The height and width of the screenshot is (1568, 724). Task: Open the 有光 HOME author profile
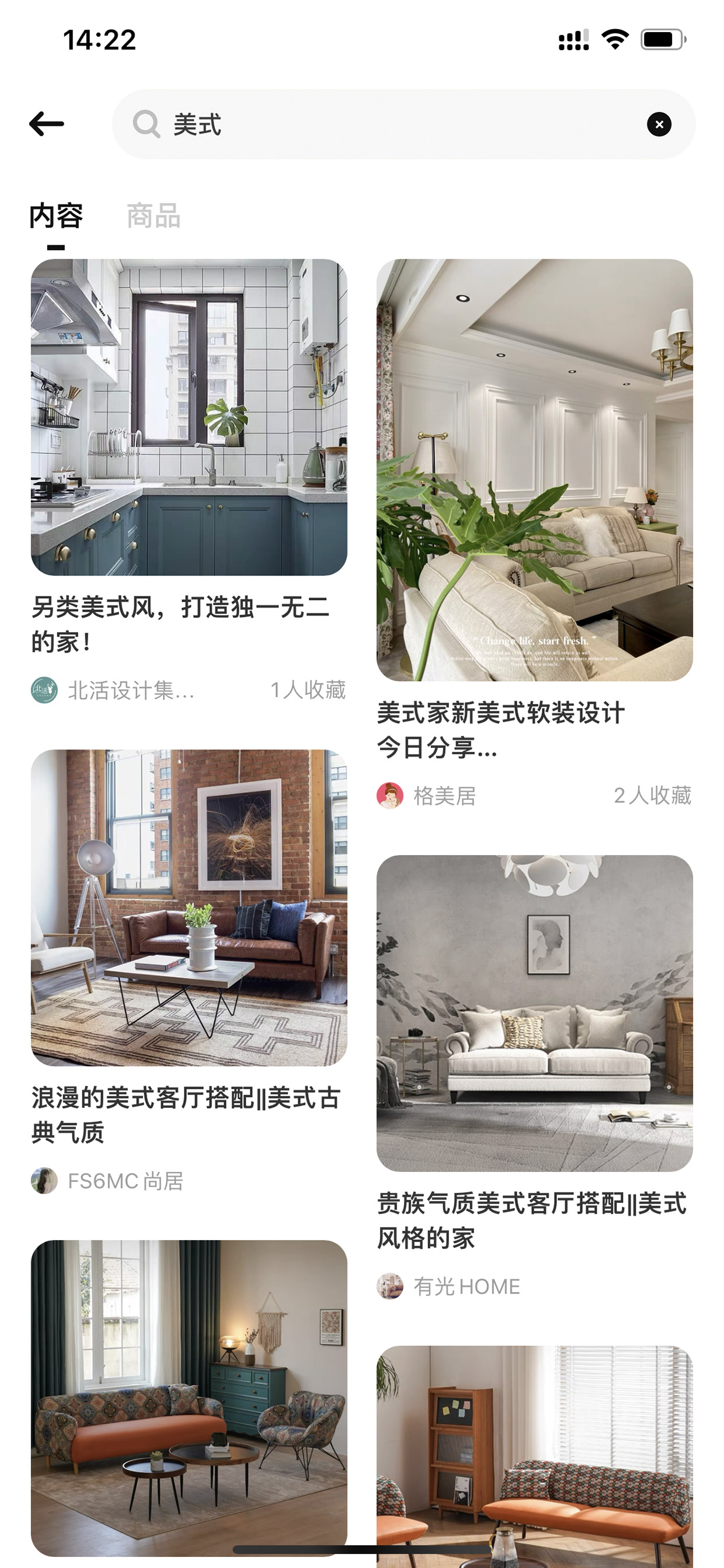click(x=448, y=1286)
